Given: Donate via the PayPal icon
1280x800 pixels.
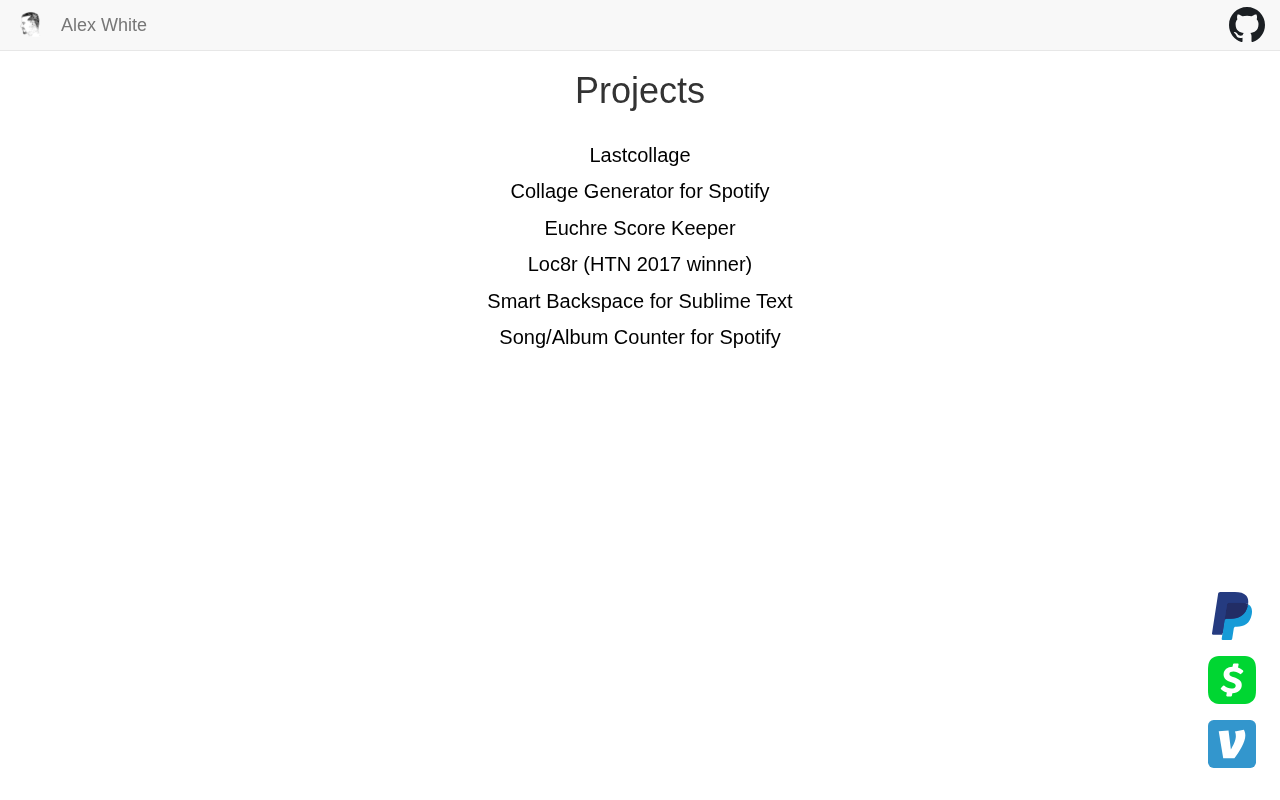Looking at the screenshot, I should pyautogui.click(x=1232, y=616).
